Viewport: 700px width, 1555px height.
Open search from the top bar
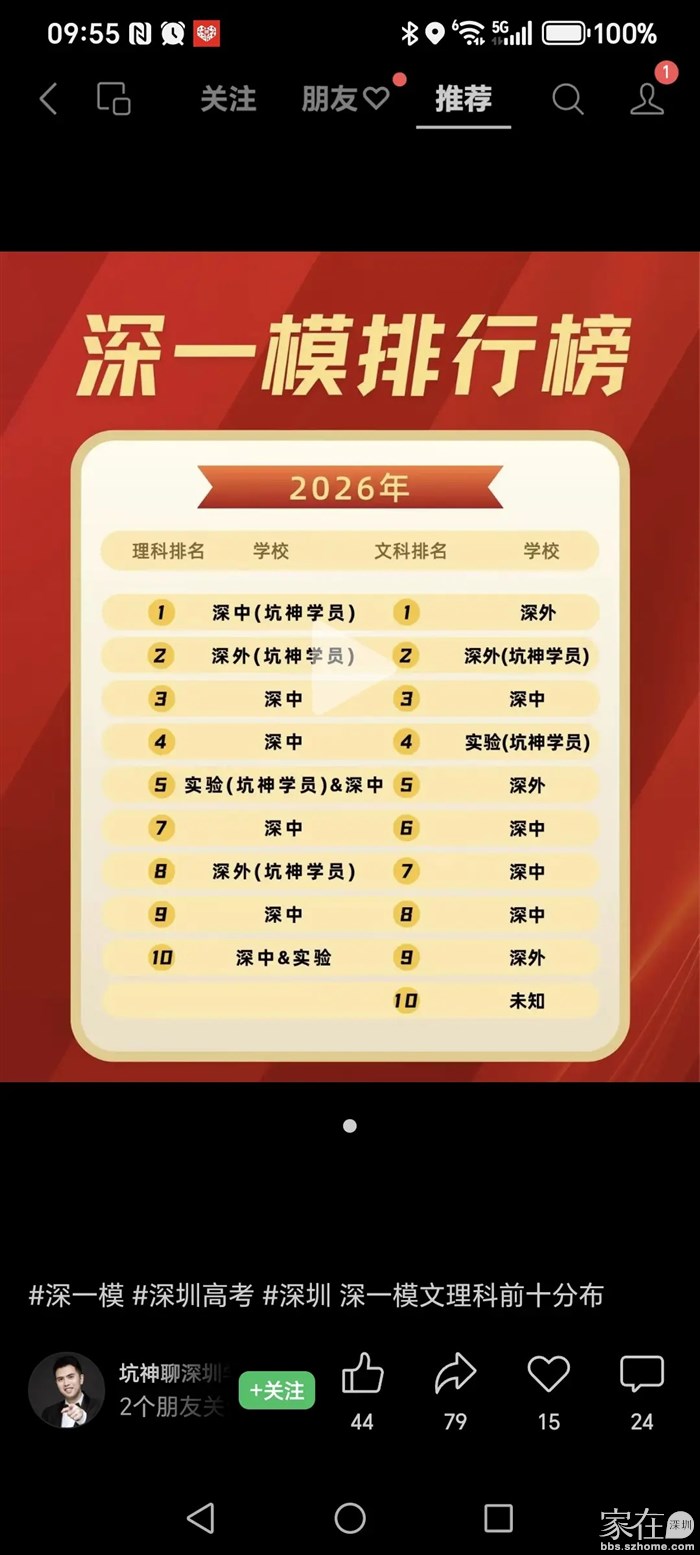[x=567, y=99]
